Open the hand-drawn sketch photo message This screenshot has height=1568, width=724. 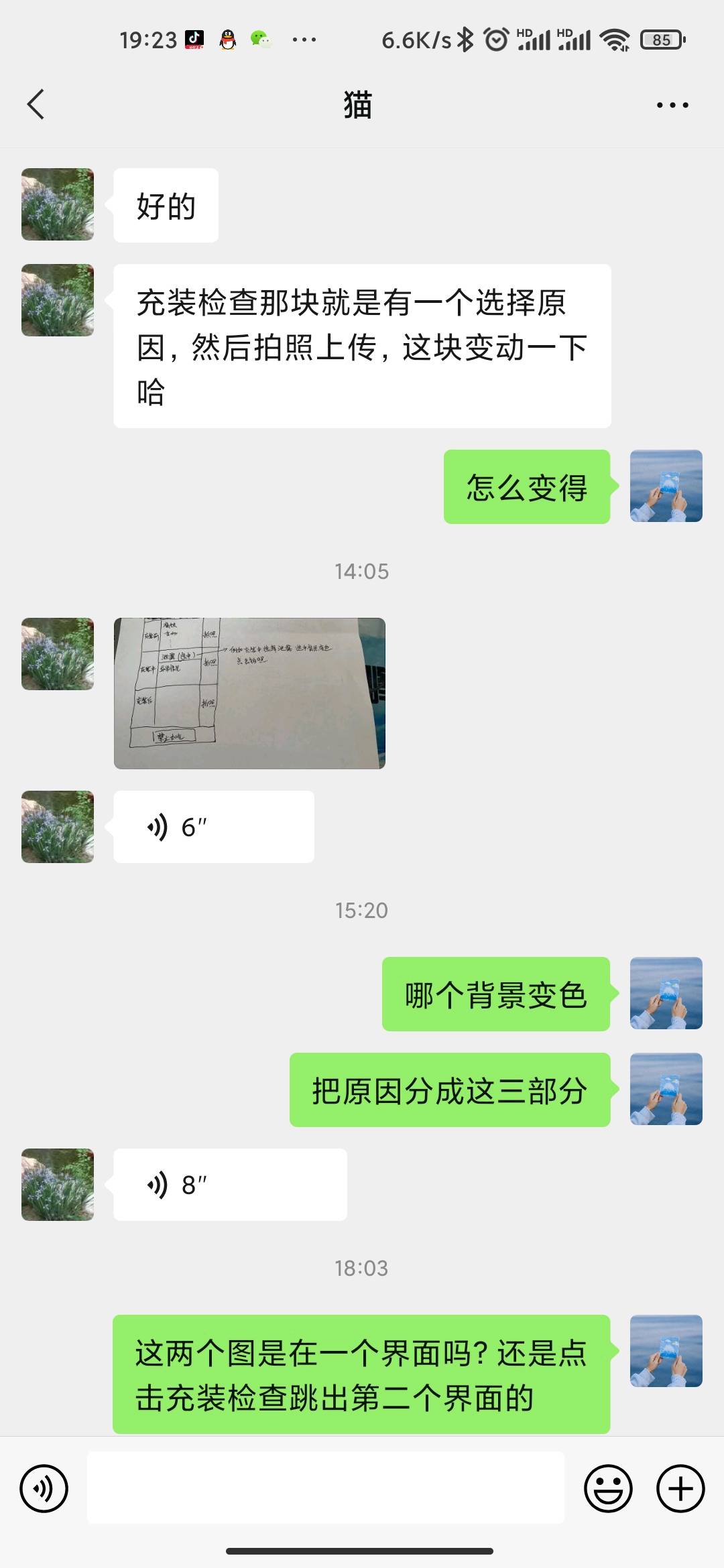click(249, 693)
